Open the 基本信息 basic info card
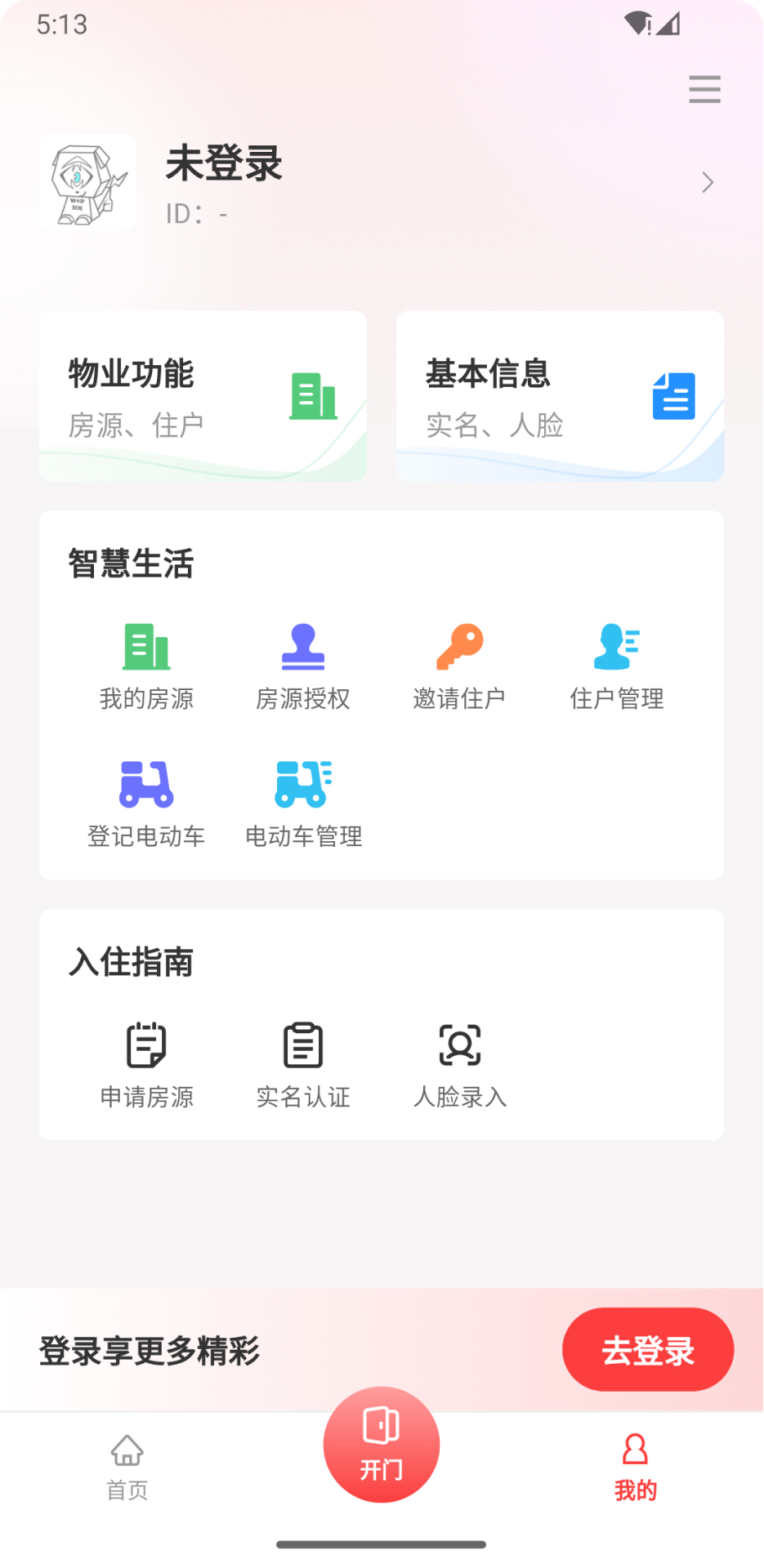Screen dimensions: 764x1568 (560, 396)
